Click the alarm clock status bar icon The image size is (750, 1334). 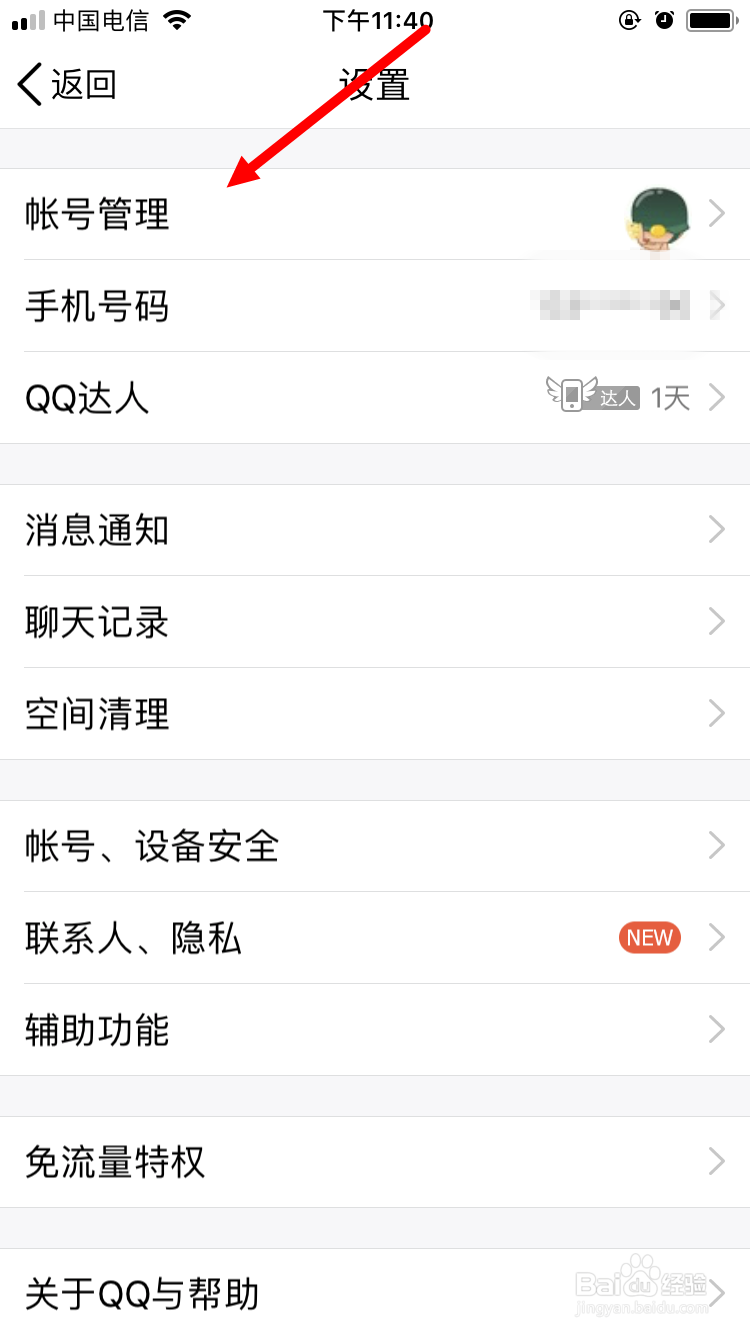pos(664,18)
